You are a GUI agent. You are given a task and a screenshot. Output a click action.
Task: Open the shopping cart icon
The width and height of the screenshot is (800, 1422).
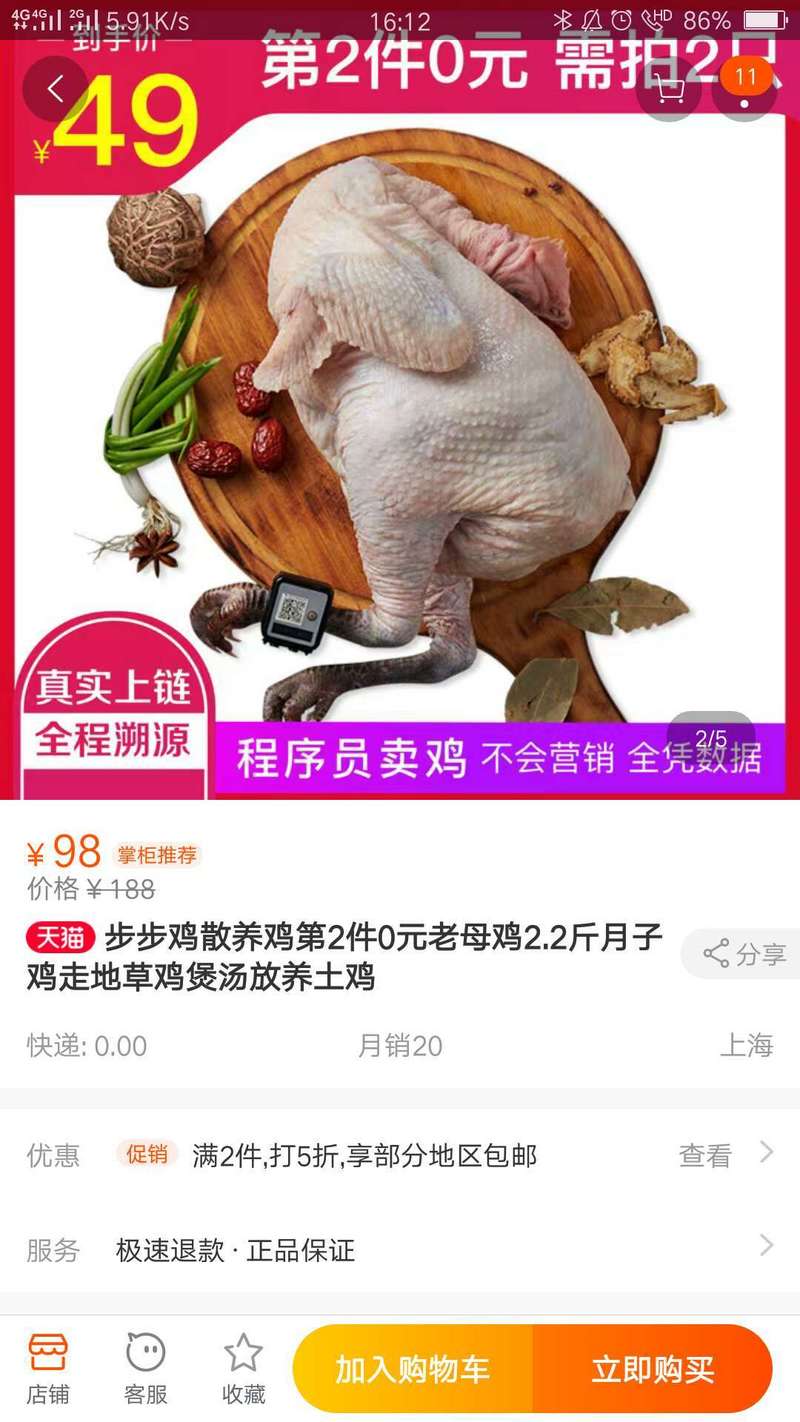669,90
